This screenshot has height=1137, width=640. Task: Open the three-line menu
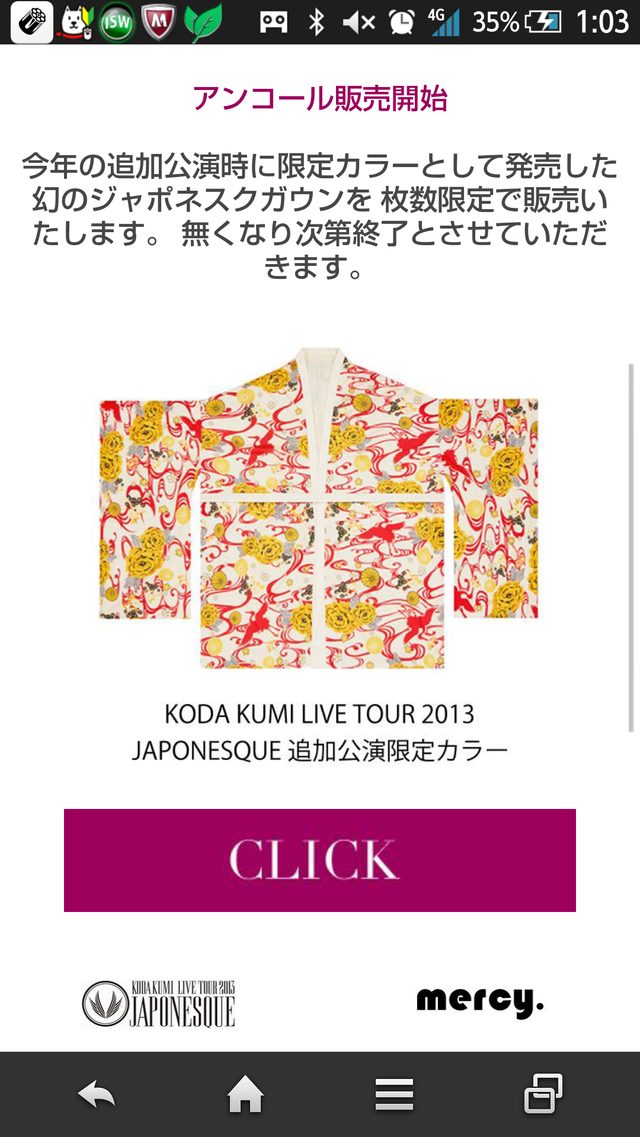pos(394,1095)
